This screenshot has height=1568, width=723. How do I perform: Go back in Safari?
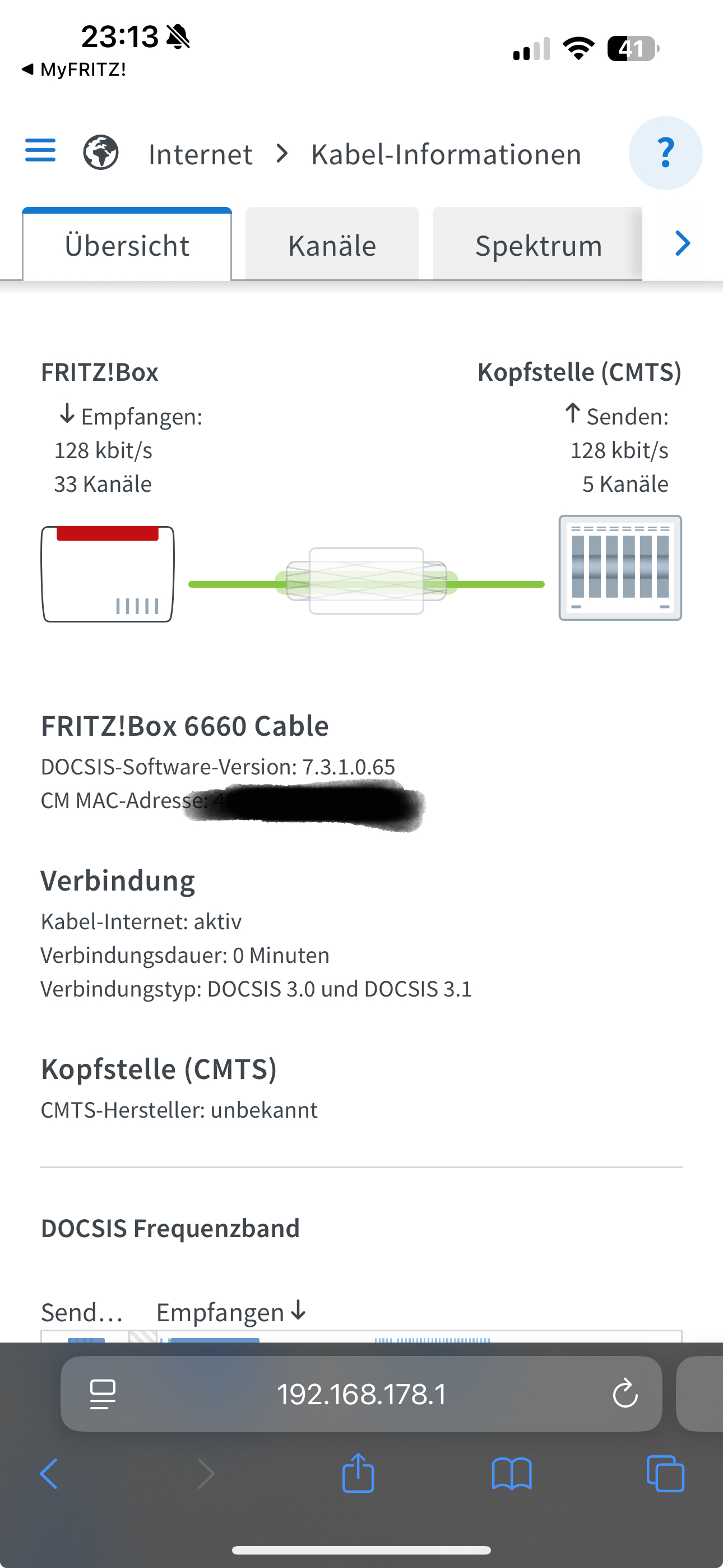tap(49, 1474)
